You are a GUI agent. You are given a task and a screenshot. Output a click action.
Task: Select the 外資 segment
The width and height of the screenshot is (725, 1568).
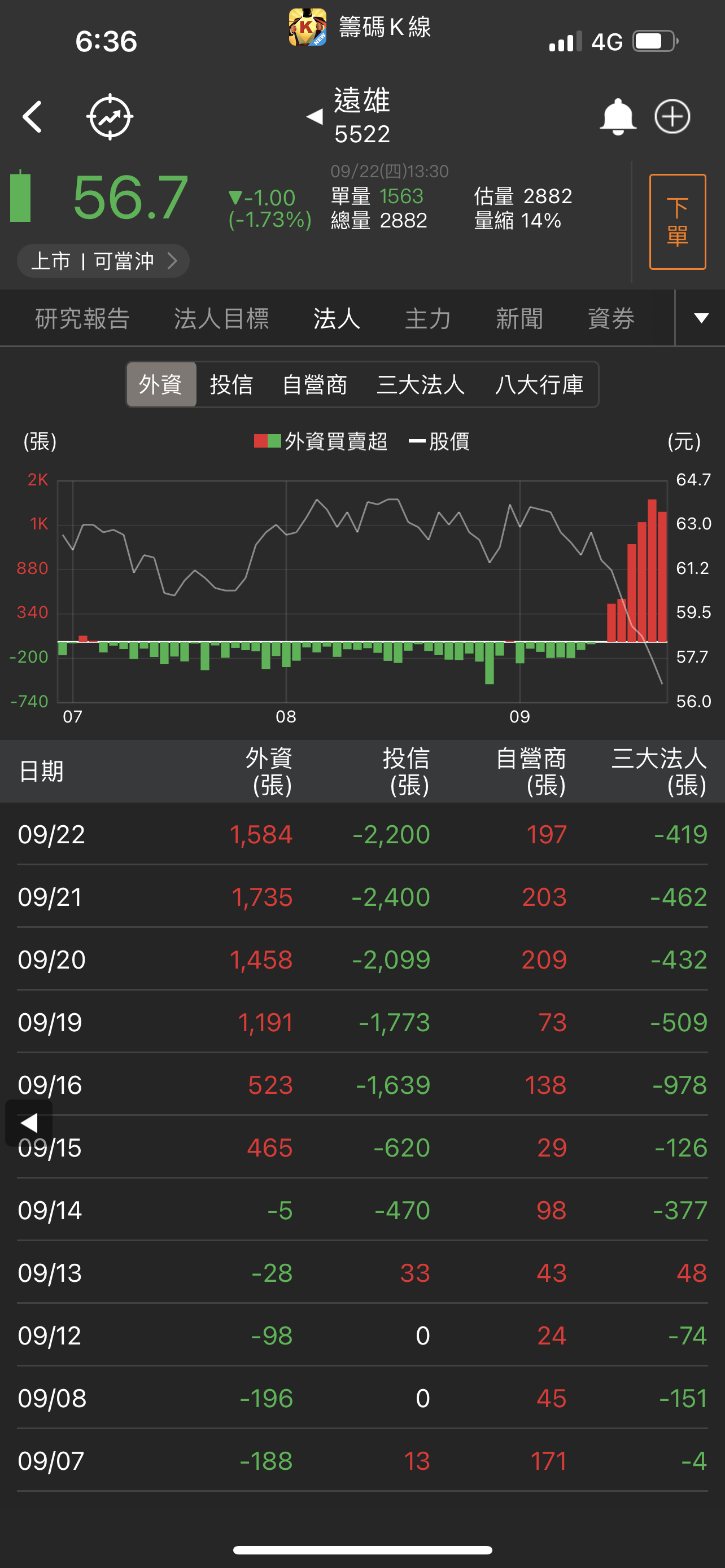point(161,385)
